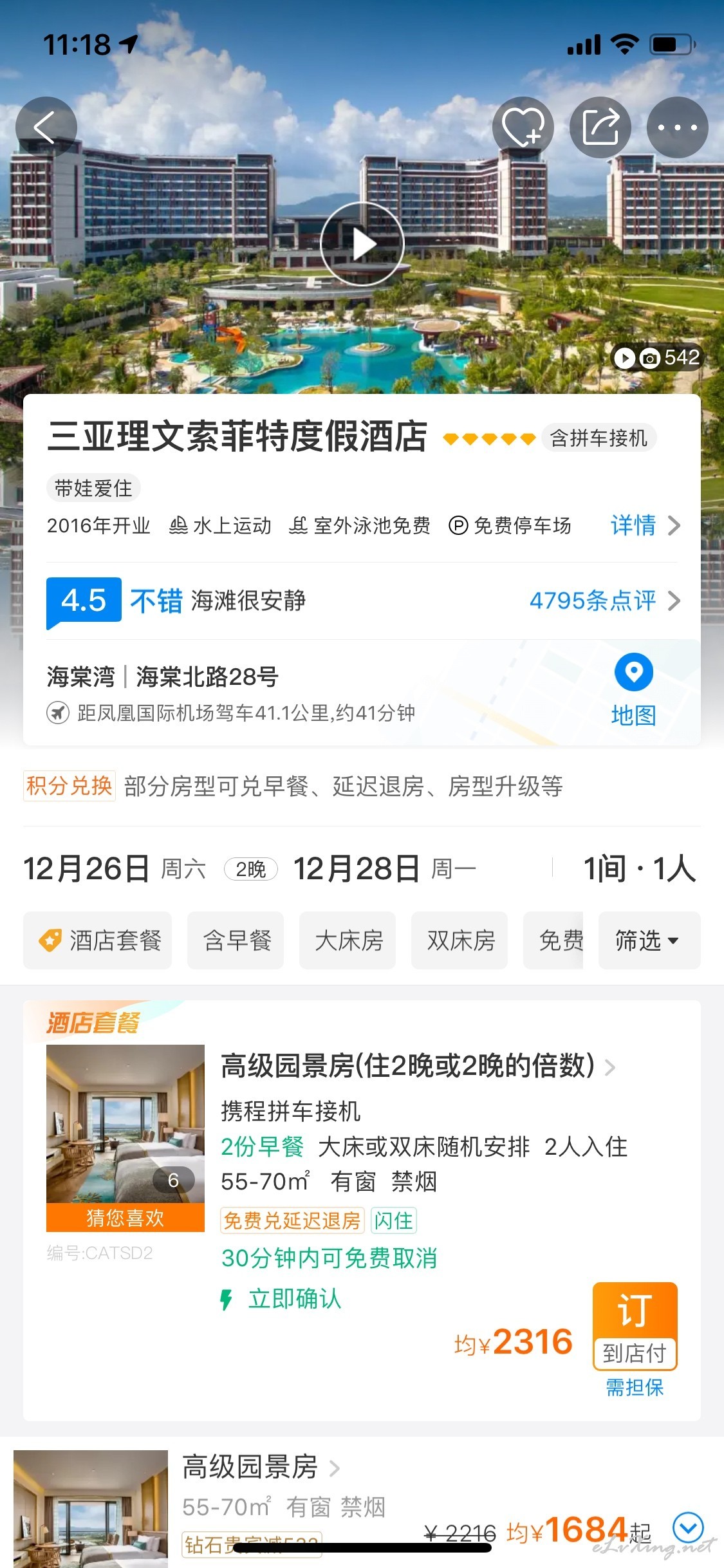
Task: View the package room photo with 猜您喜欢
Action: pos(125,1138)
